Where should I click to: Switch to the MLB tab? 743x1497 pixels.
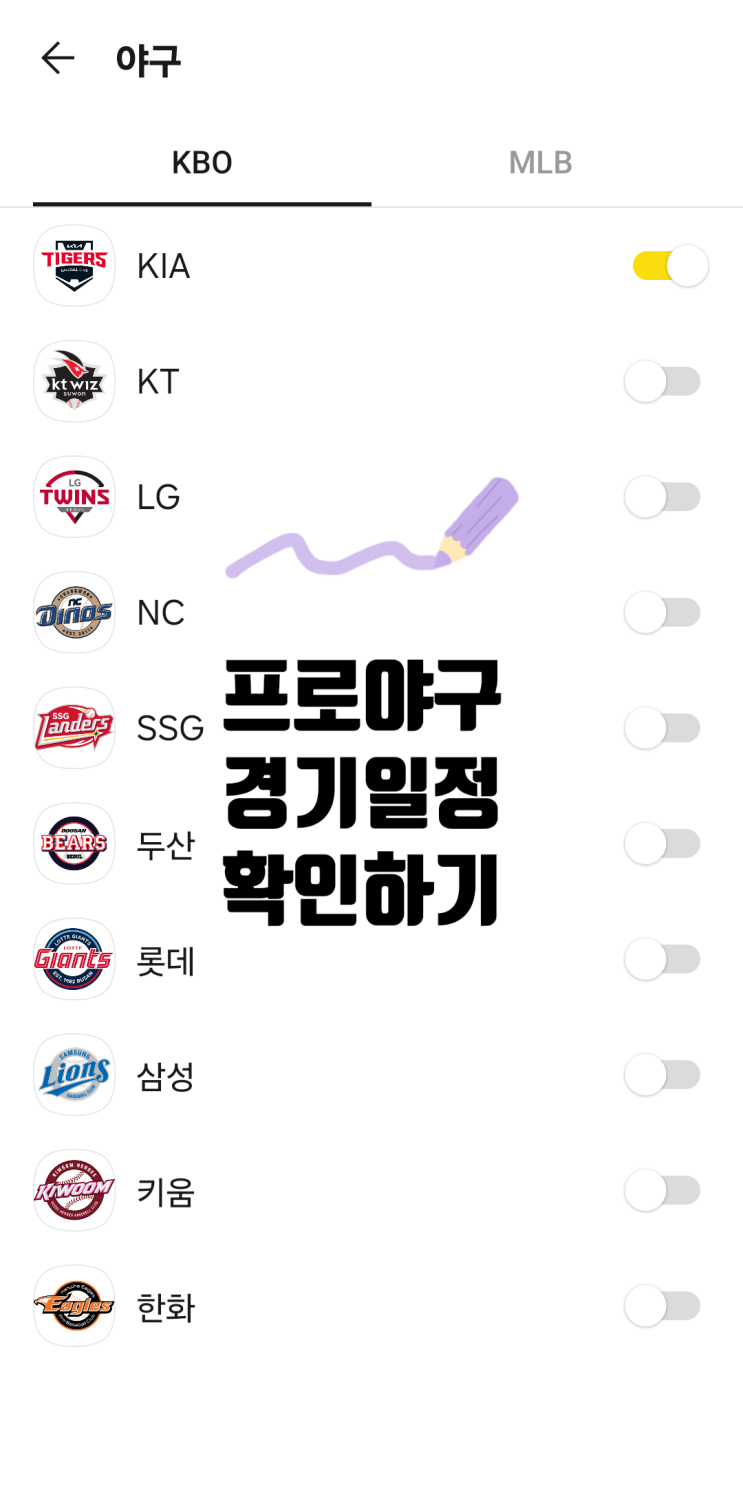click(540, 163)
